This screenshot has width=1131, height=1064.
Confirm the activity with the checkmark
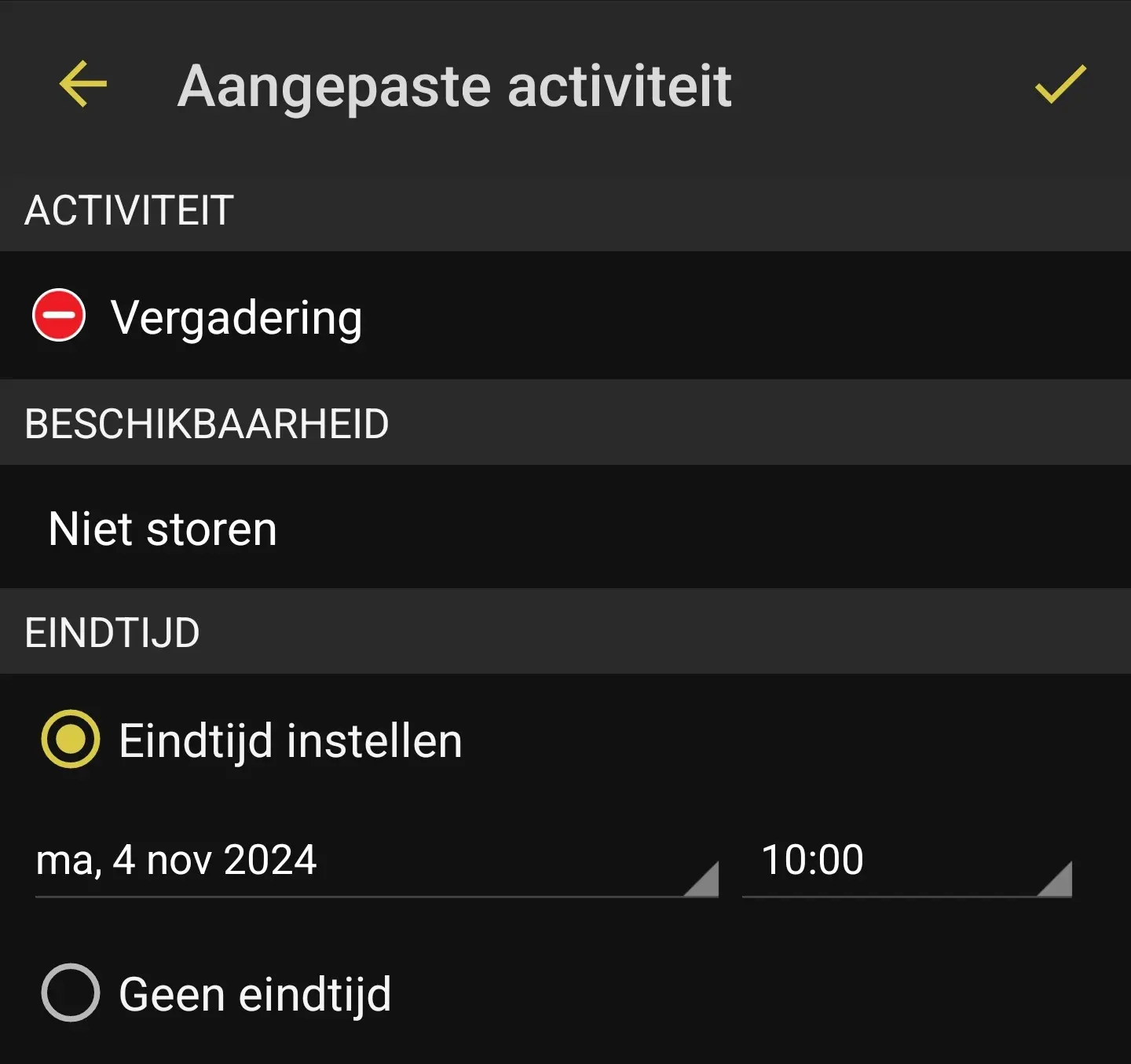1060,85
